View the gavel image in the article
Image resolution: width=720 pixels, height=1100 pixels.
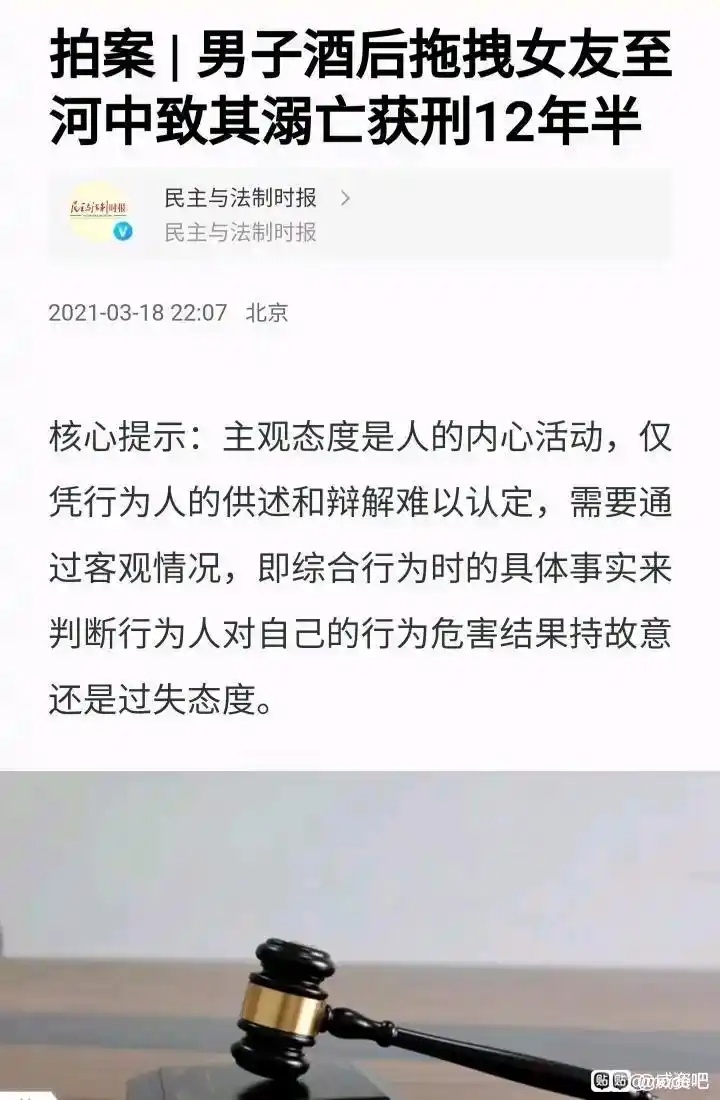(360, 935)
